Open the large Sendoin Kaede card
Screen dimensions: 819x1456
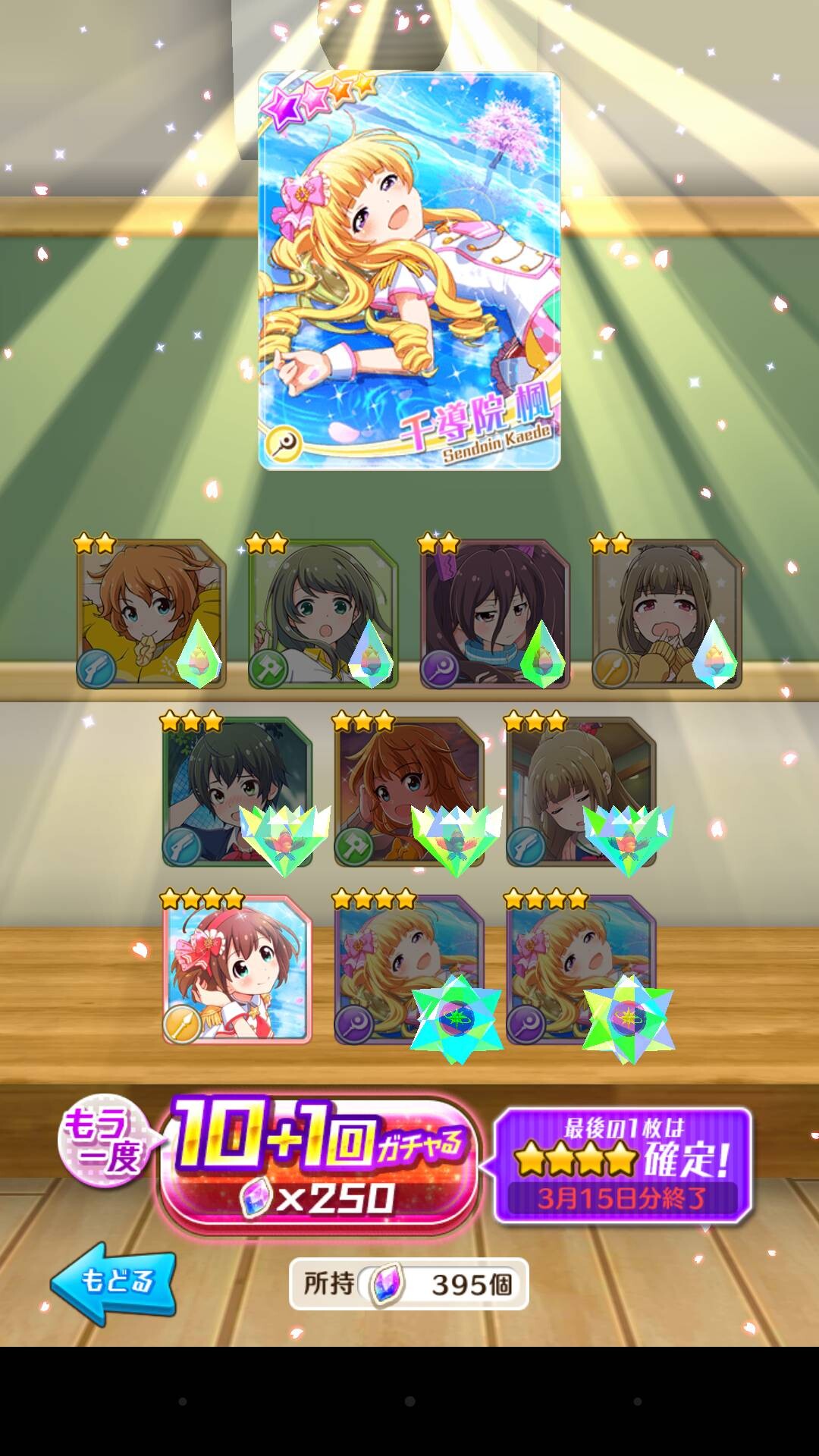409,271
